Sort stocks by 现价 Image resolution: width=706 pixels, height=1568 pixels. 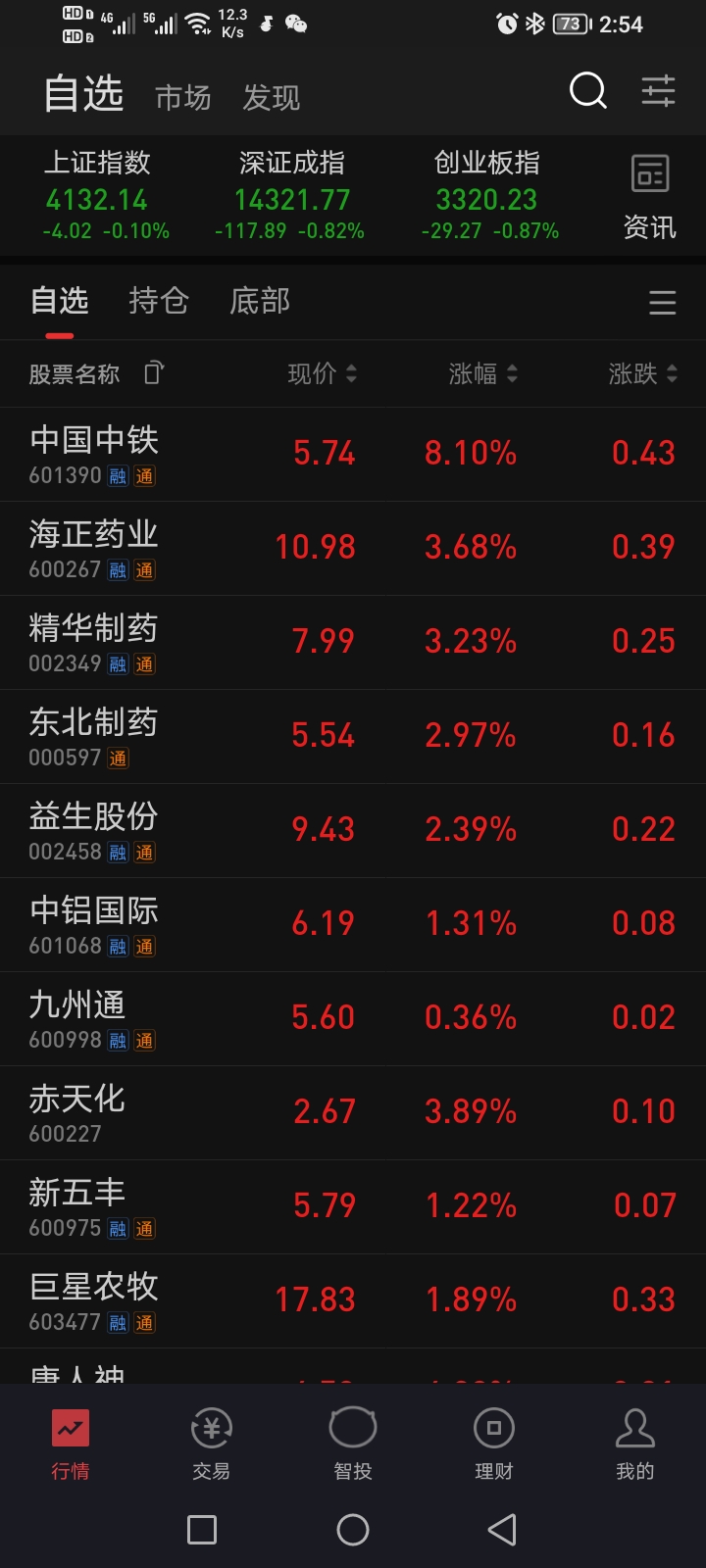(322, 373)
